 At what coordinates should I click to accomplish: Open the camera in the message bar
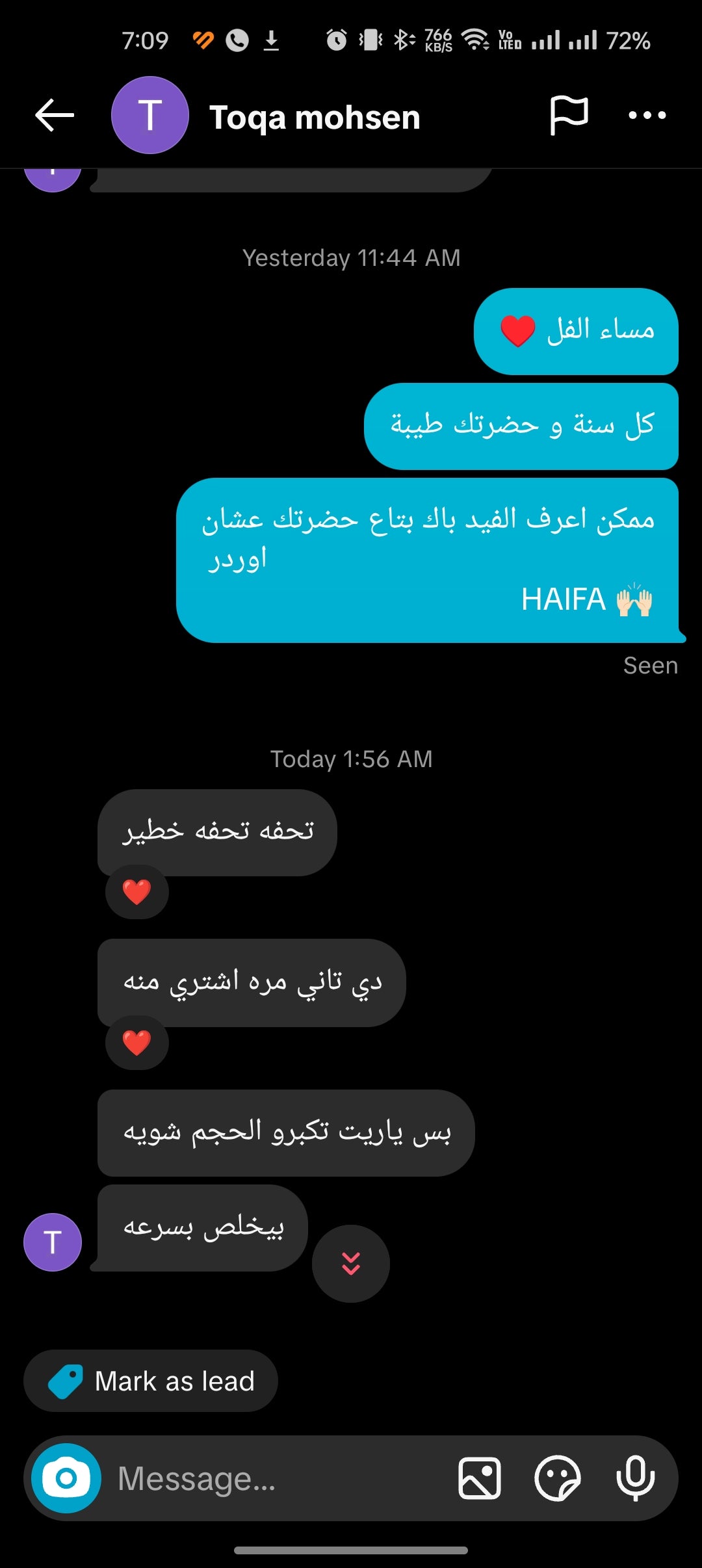(66, 1478)
